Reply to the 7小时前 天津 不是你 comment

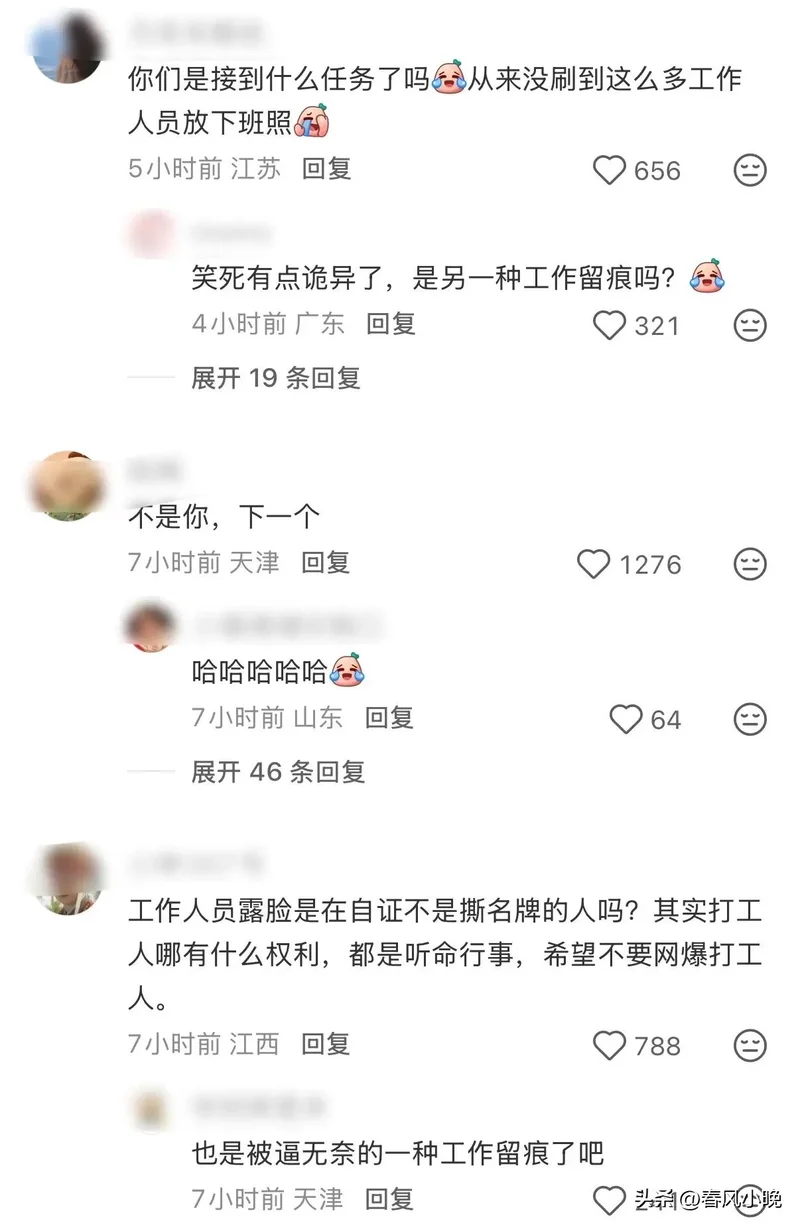click(326, 562)
